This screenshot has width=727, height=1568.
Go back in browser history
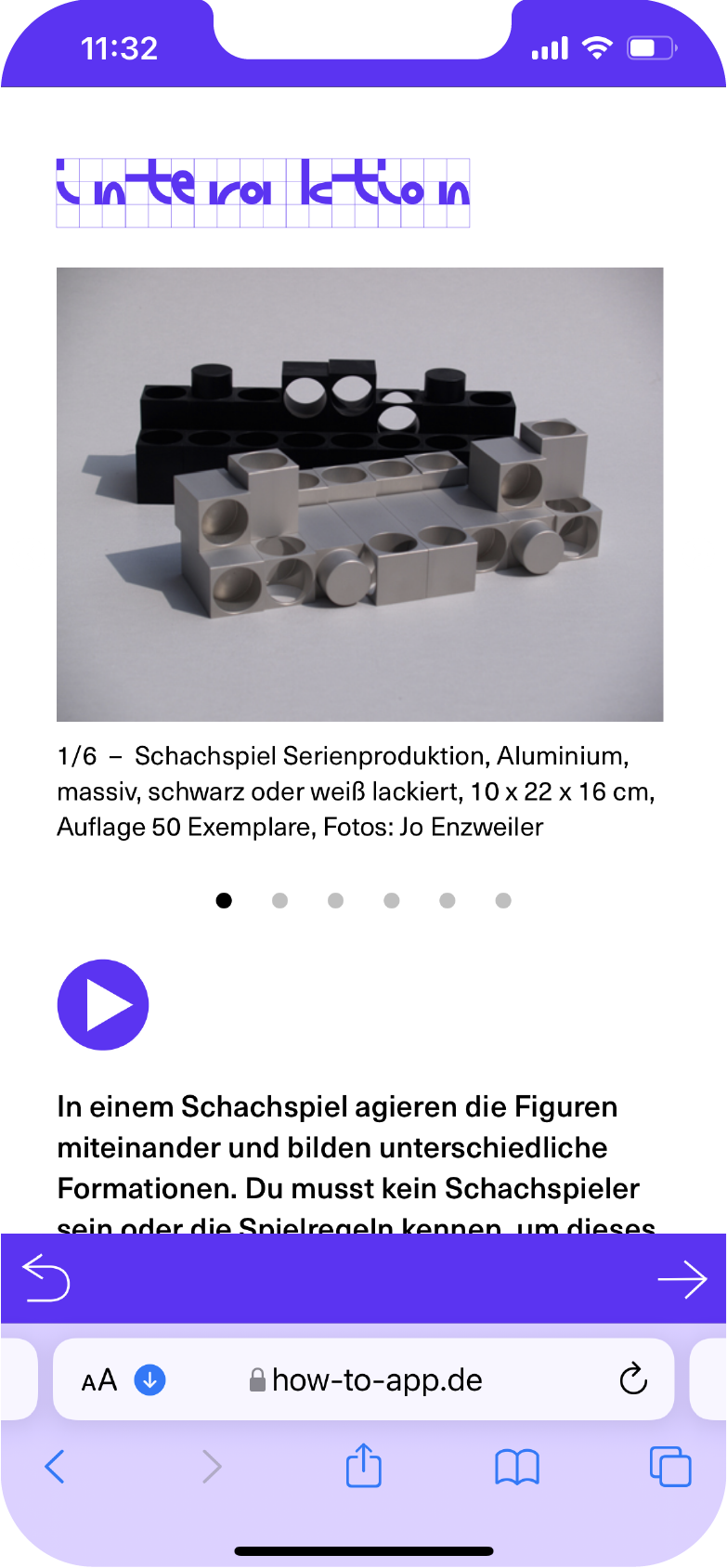pos(56,1468)
